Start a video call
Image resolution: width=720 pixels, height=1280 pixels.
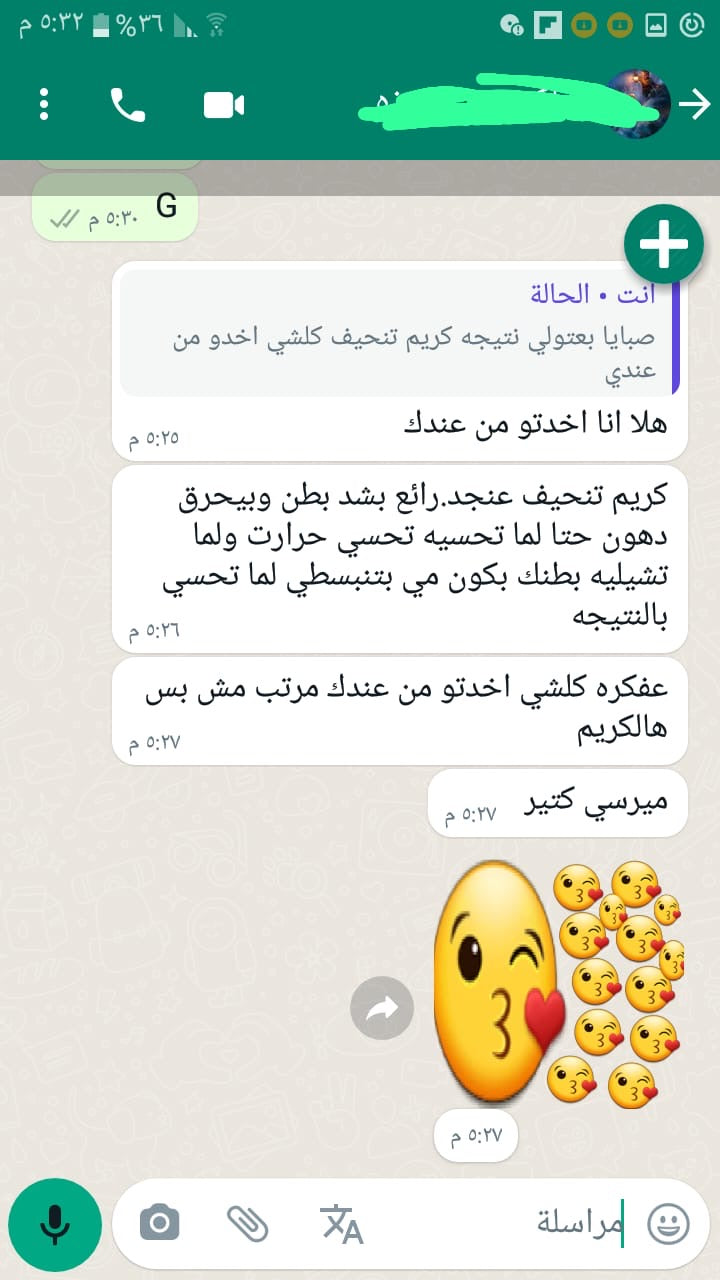tap(224, 105)
